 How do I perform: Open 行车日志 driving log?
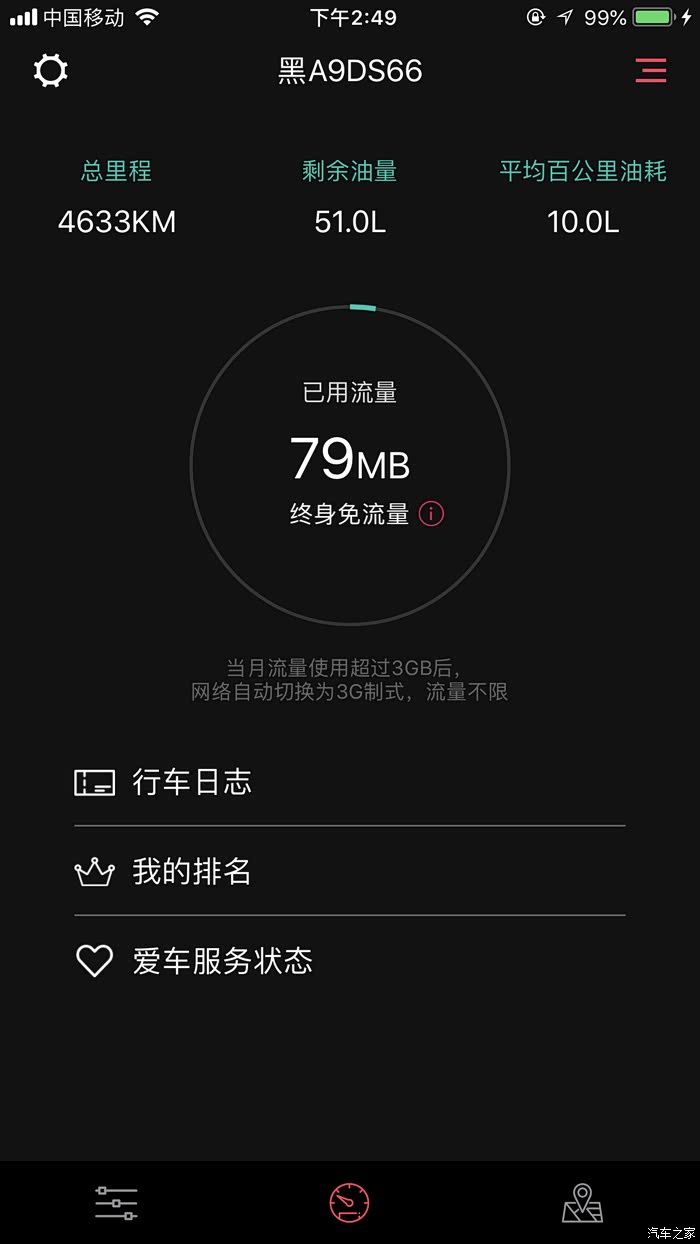pos(190,782)
